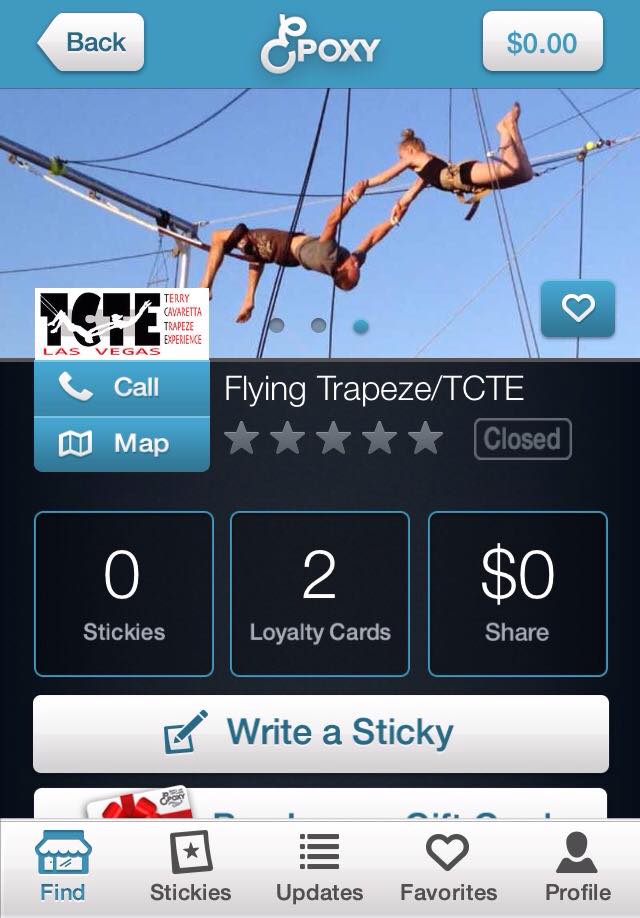This screenshot has width=640, height=918.
Task: Open the 2 Loyalty Cards tile
Action: tap(320, 594)
